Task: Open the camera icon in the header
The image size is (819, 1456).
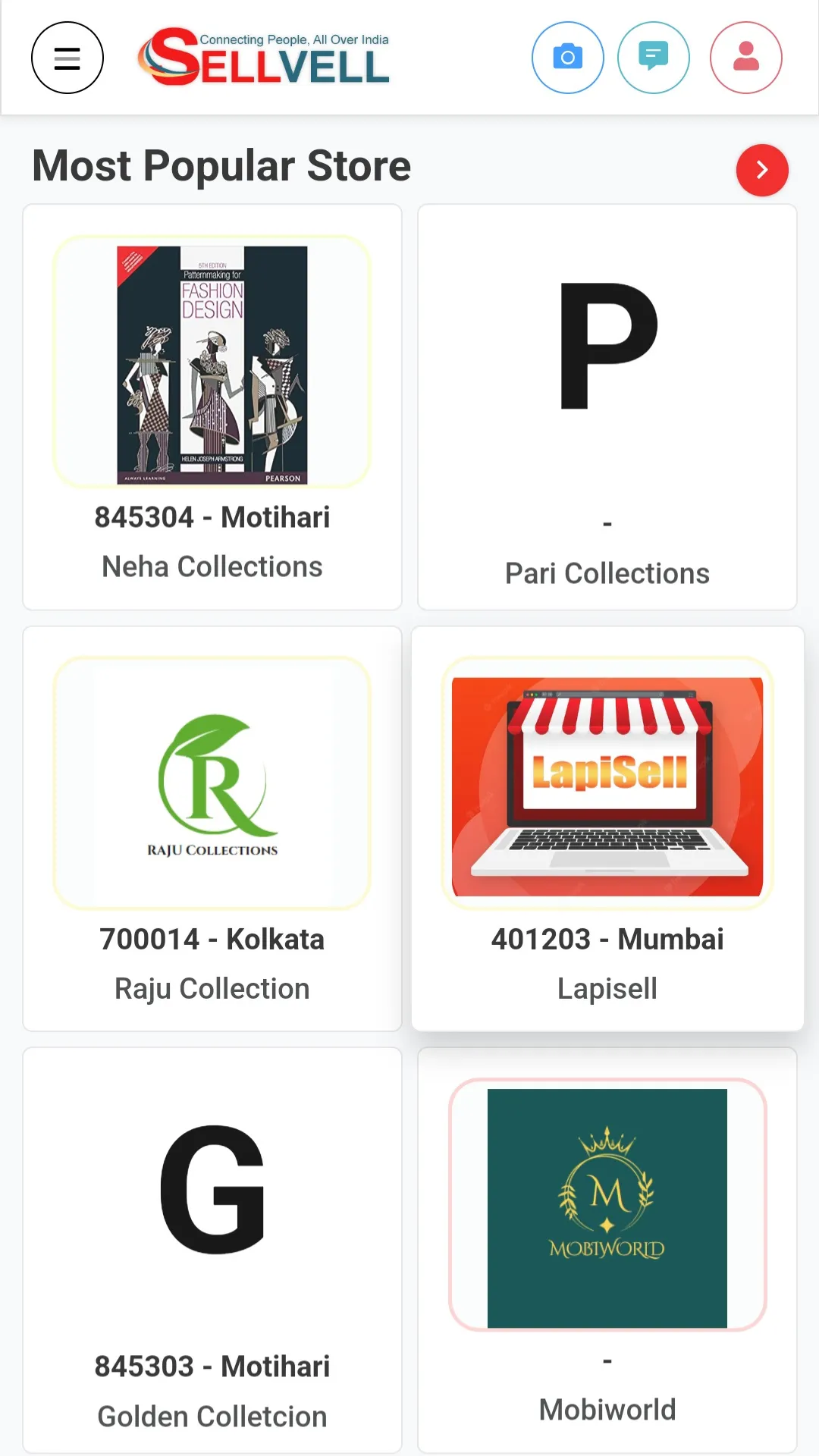Action: pyautogui.click(x=567, y=58)
